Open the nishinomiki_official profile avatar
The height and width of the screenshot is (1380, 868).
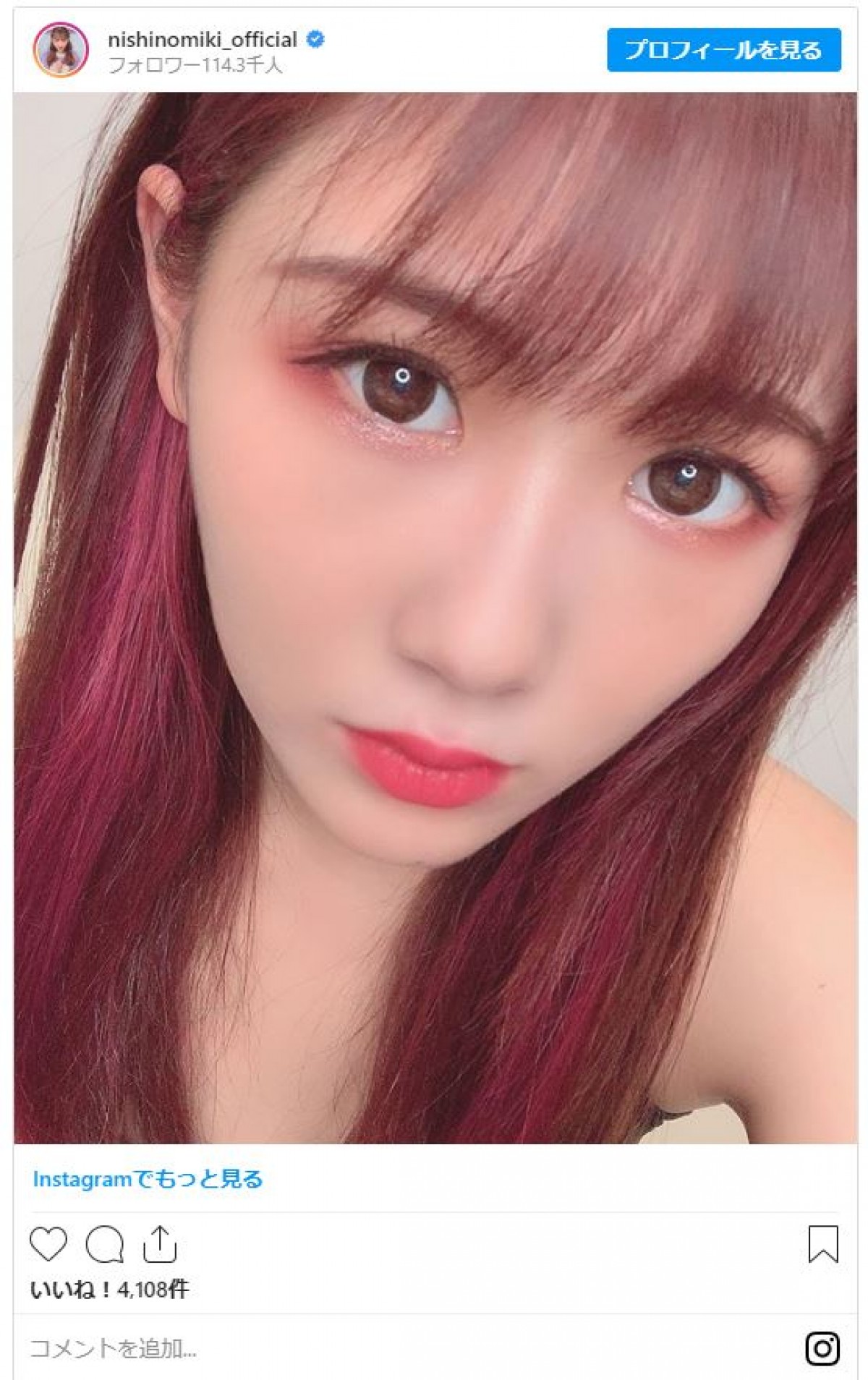[61, 50]
